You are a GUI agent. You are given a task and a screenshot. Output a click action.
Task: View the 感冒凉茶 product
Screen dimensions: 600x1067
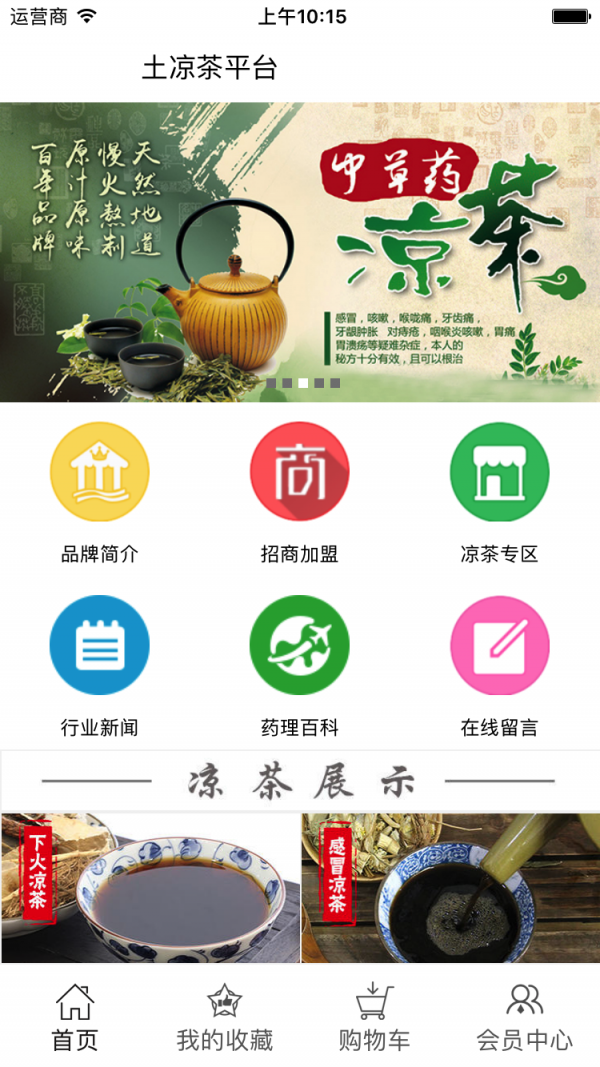click(x=451, y=888)
